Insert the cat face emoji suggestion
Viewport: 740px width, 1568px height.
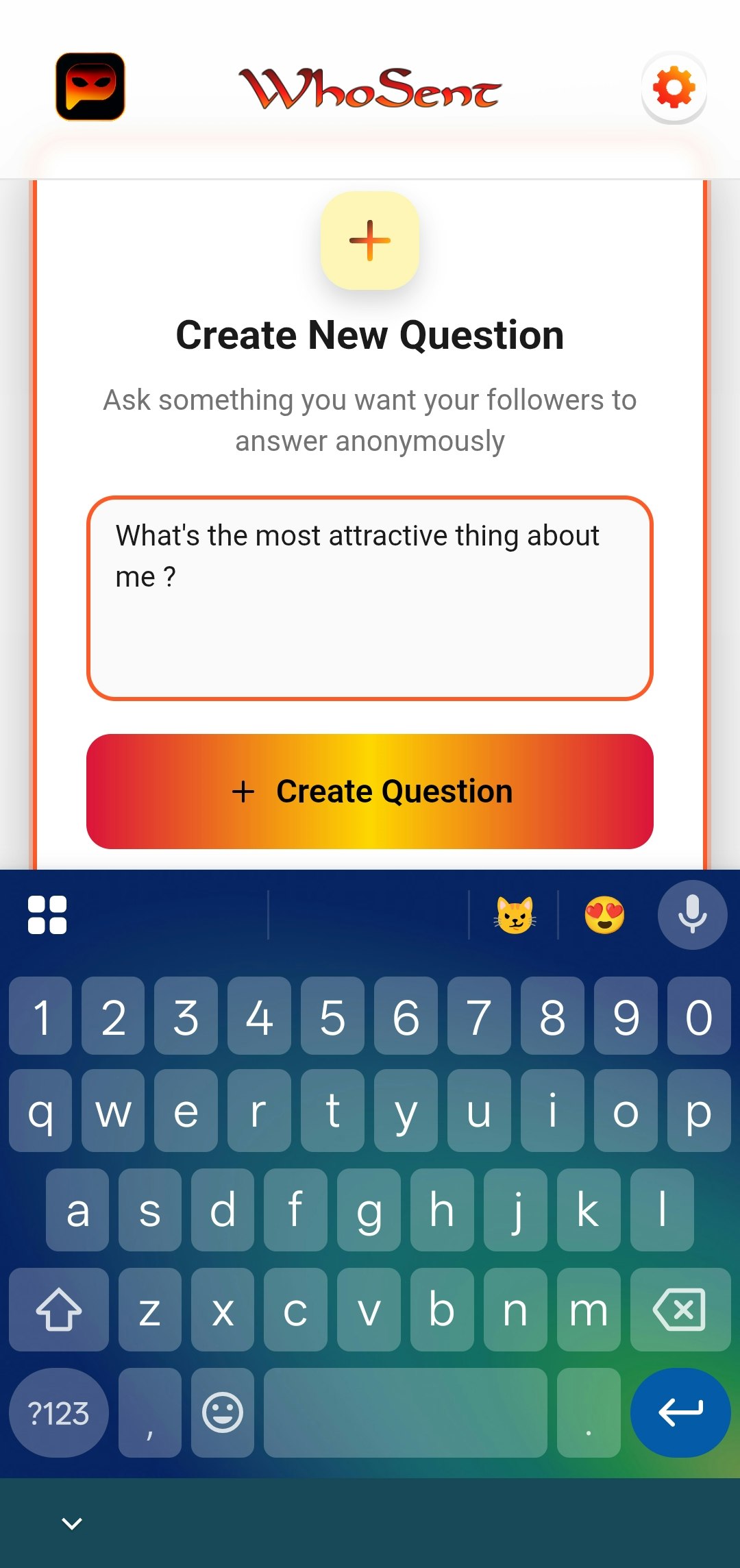point(515,915)
